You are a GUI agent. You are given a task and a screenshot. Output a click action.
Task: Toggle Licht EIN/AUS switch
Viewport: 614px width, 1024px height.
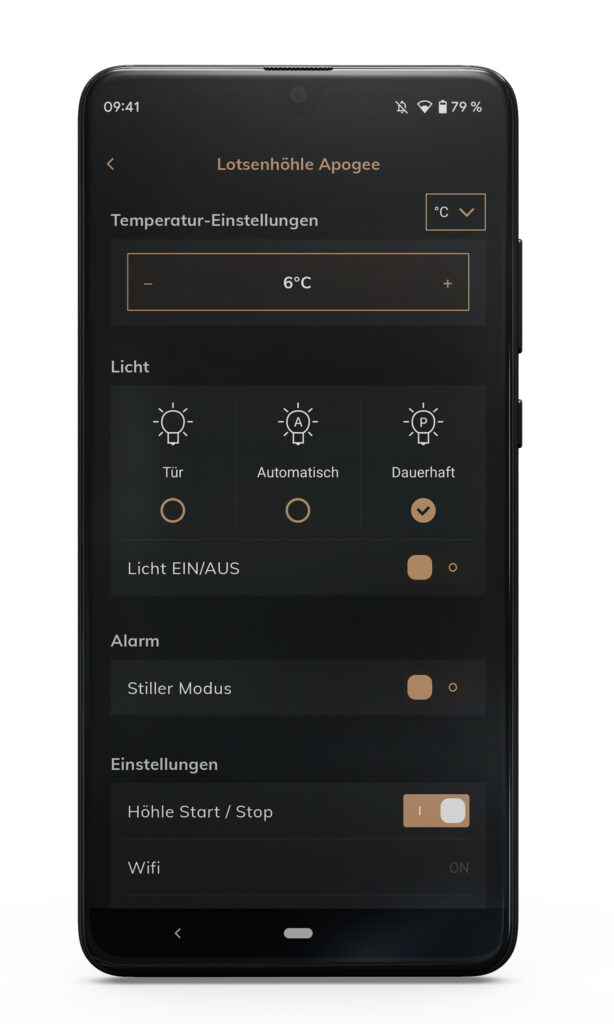tap(435, 568)
